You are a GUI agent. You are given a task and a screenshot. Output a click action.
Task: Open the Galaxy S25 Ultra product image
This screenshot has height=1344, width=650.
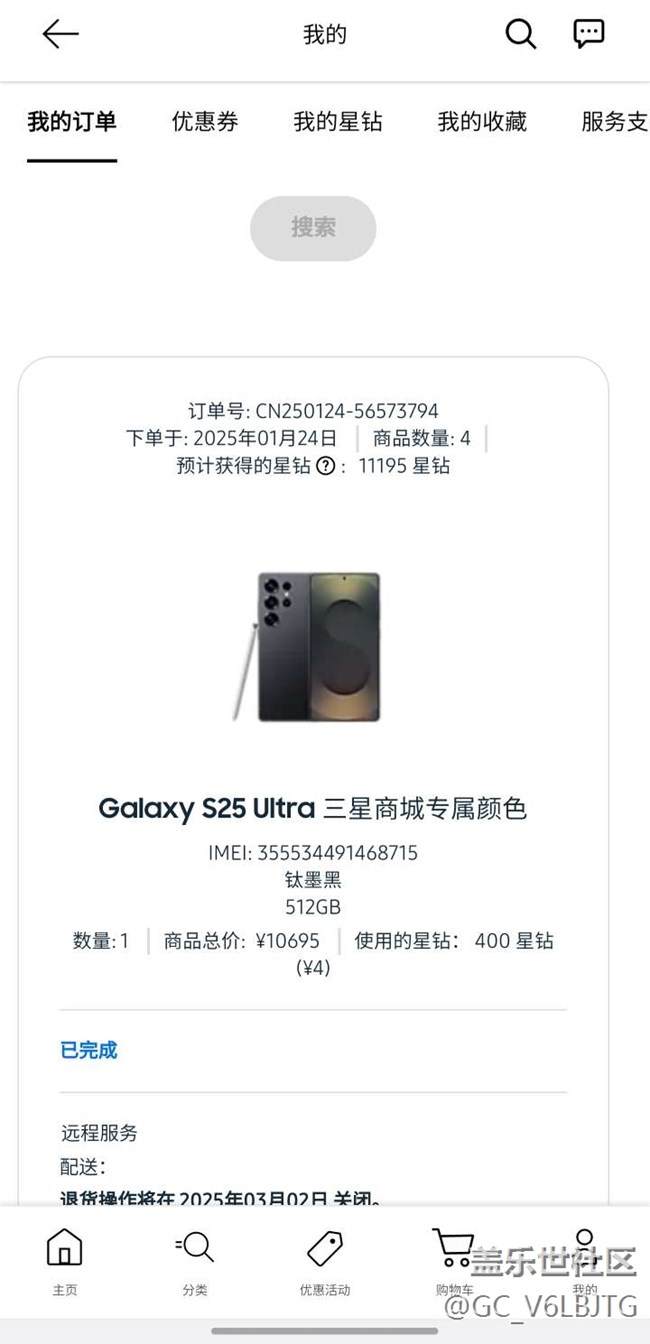click(x=307, y=647)
